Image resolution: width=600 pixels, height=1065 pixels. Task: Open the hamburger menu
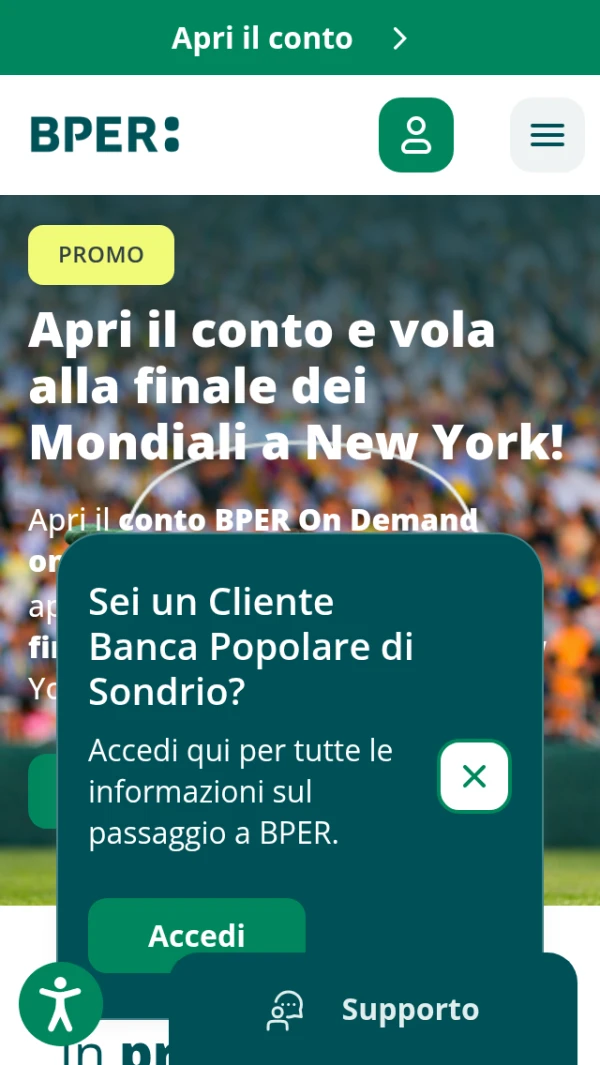point(547,134)
